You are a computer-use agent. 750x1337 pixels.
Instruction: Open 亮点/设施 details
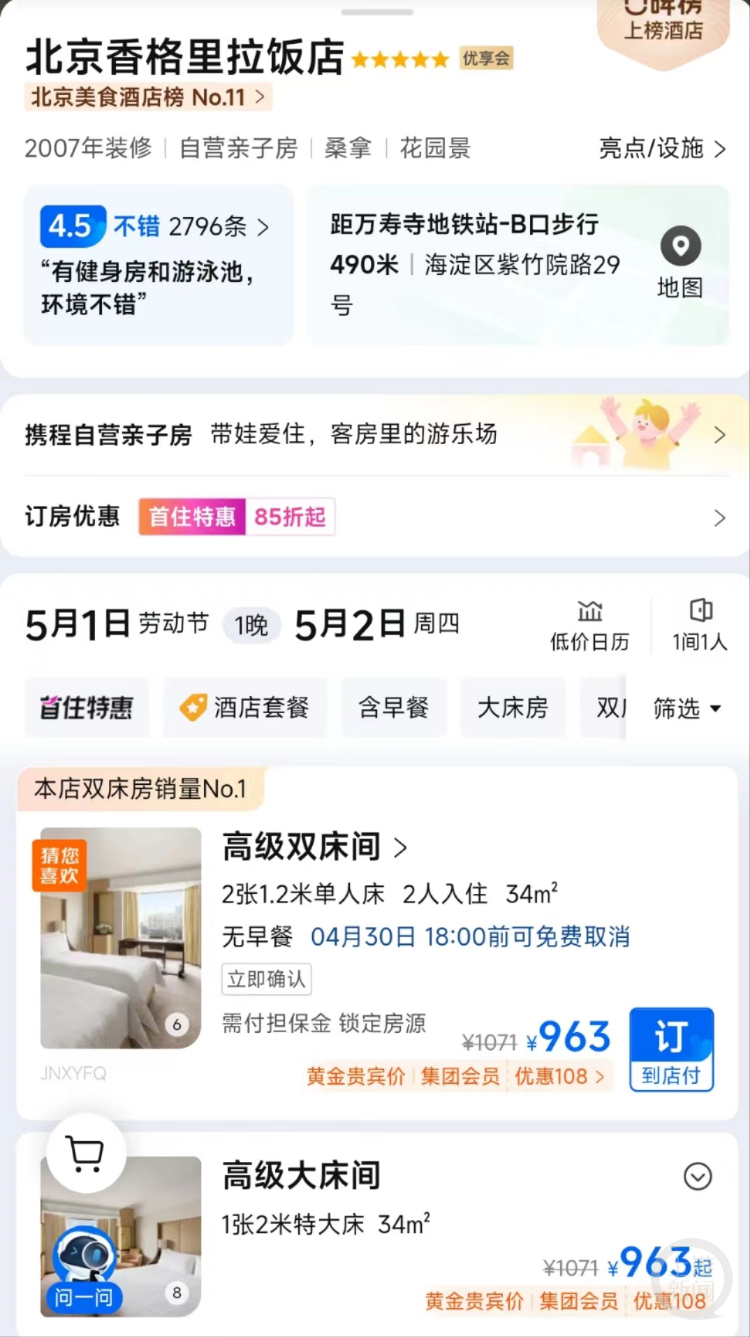662,148
